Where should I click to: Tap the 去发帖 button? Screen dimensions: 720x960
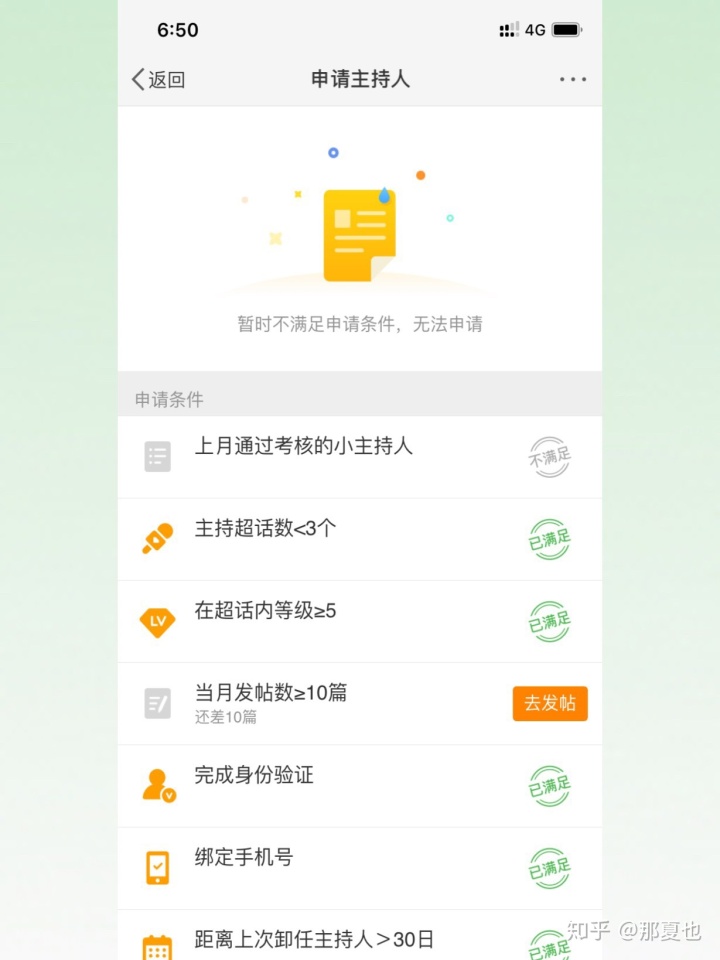pyautogui.click(x=550, y=703)
